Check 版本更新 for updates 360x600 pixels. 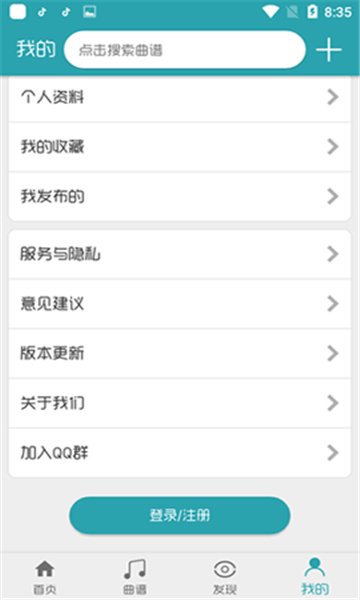[180, 354]
